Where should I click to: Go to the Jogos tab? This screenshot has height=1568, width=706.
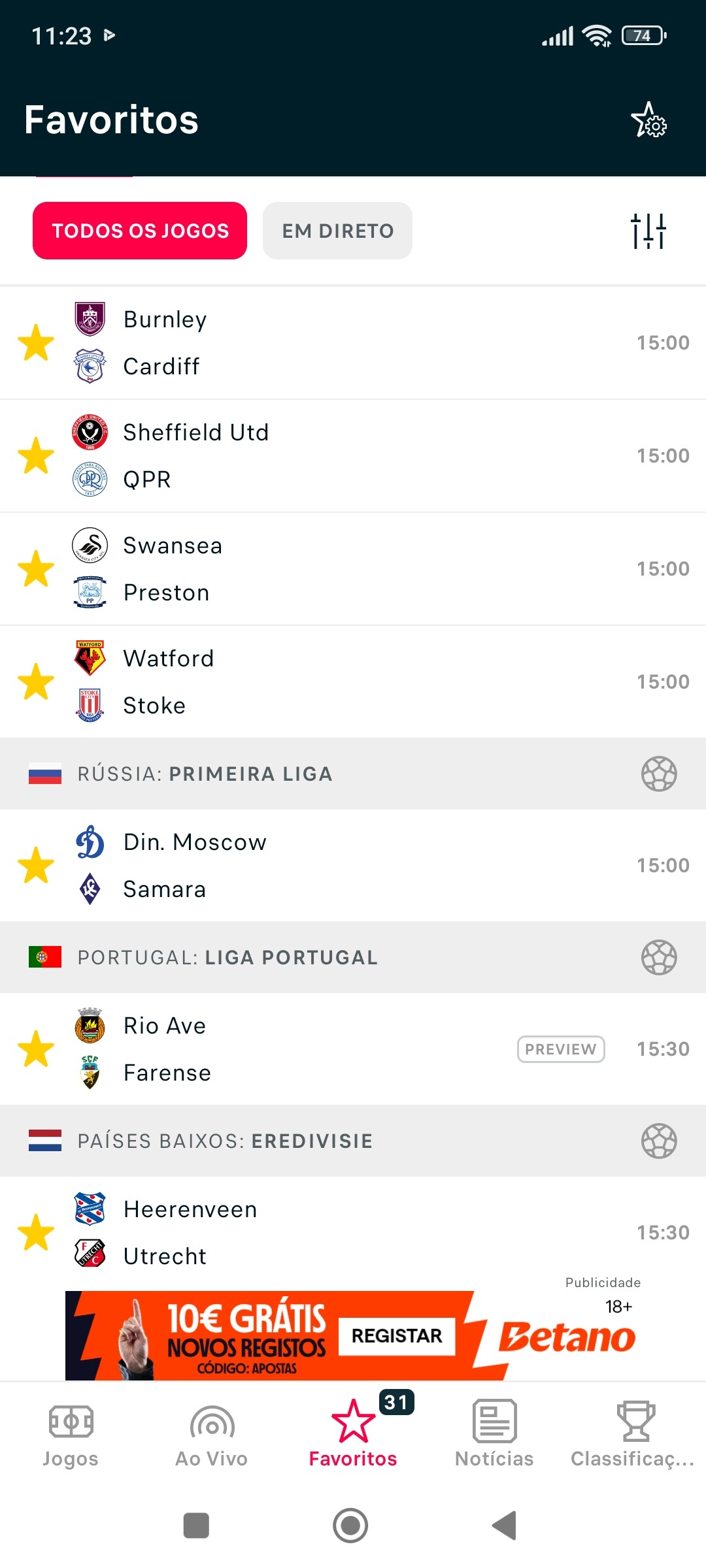71,1433
